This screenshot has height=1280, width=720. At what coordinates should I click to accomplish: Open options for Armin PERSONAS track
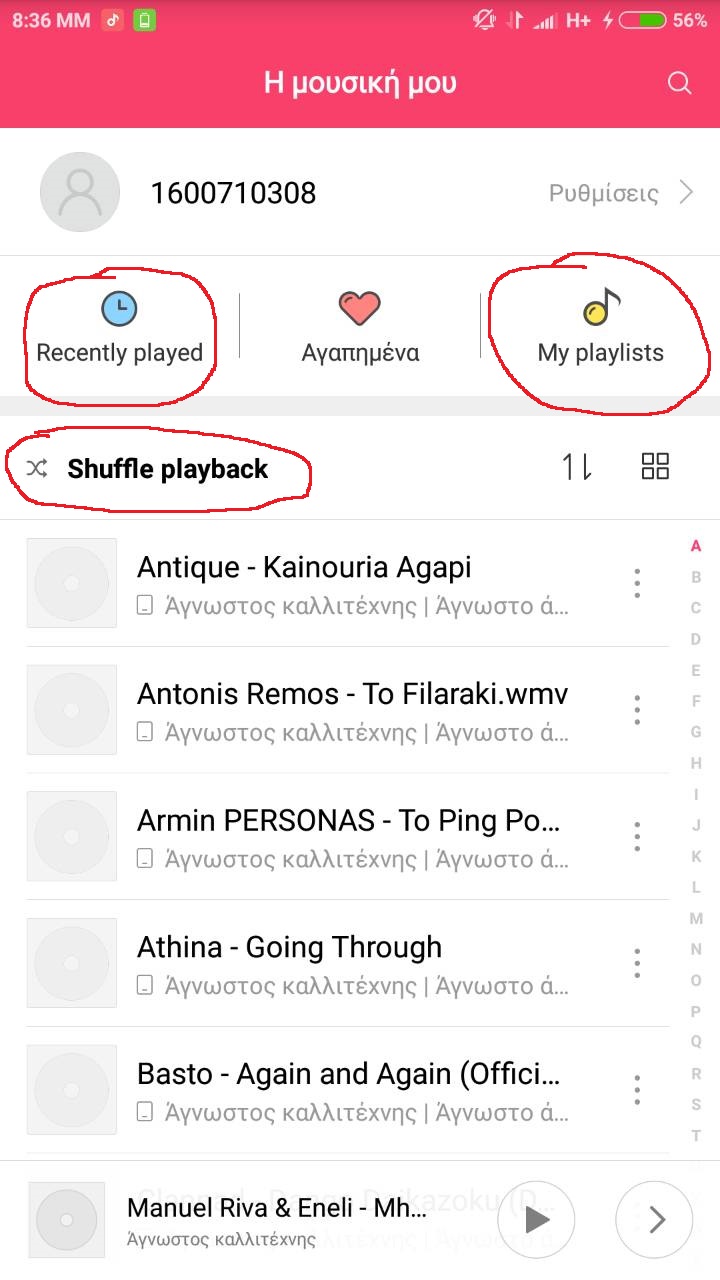point(637,837)
